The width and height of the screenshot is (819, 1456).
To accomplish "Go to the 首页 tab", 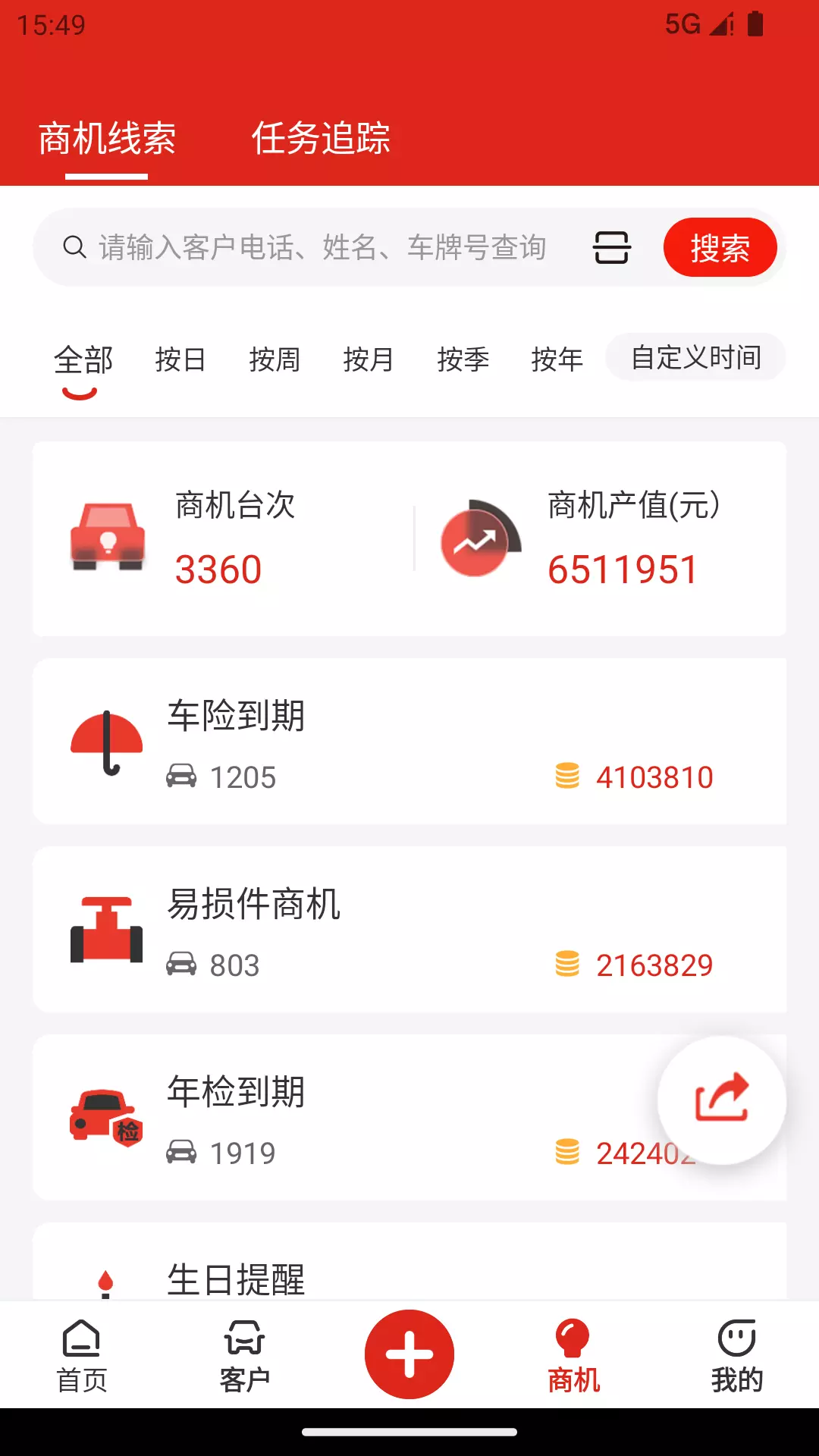I will [x=82, y=1356].
